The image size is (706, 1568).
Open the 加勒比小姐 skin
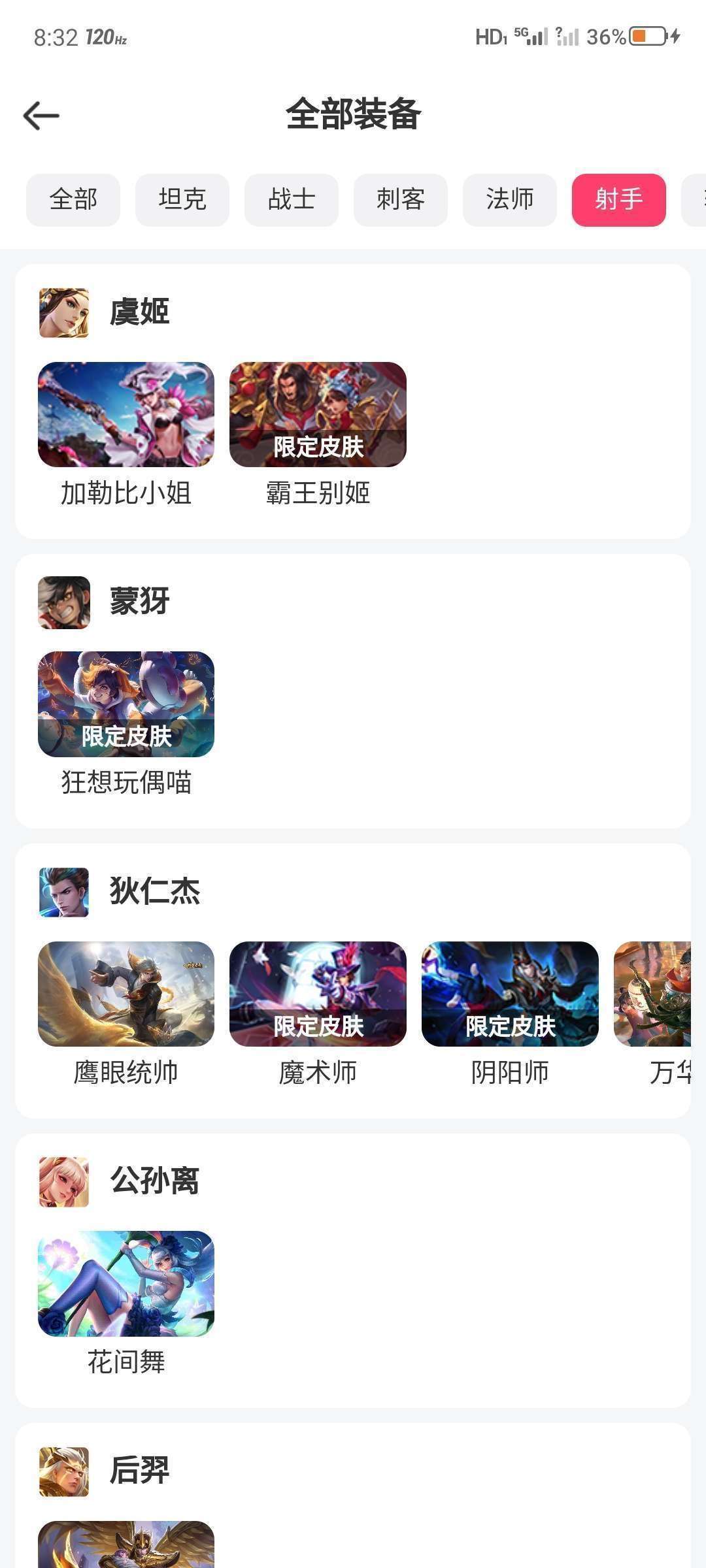[126, 415]
